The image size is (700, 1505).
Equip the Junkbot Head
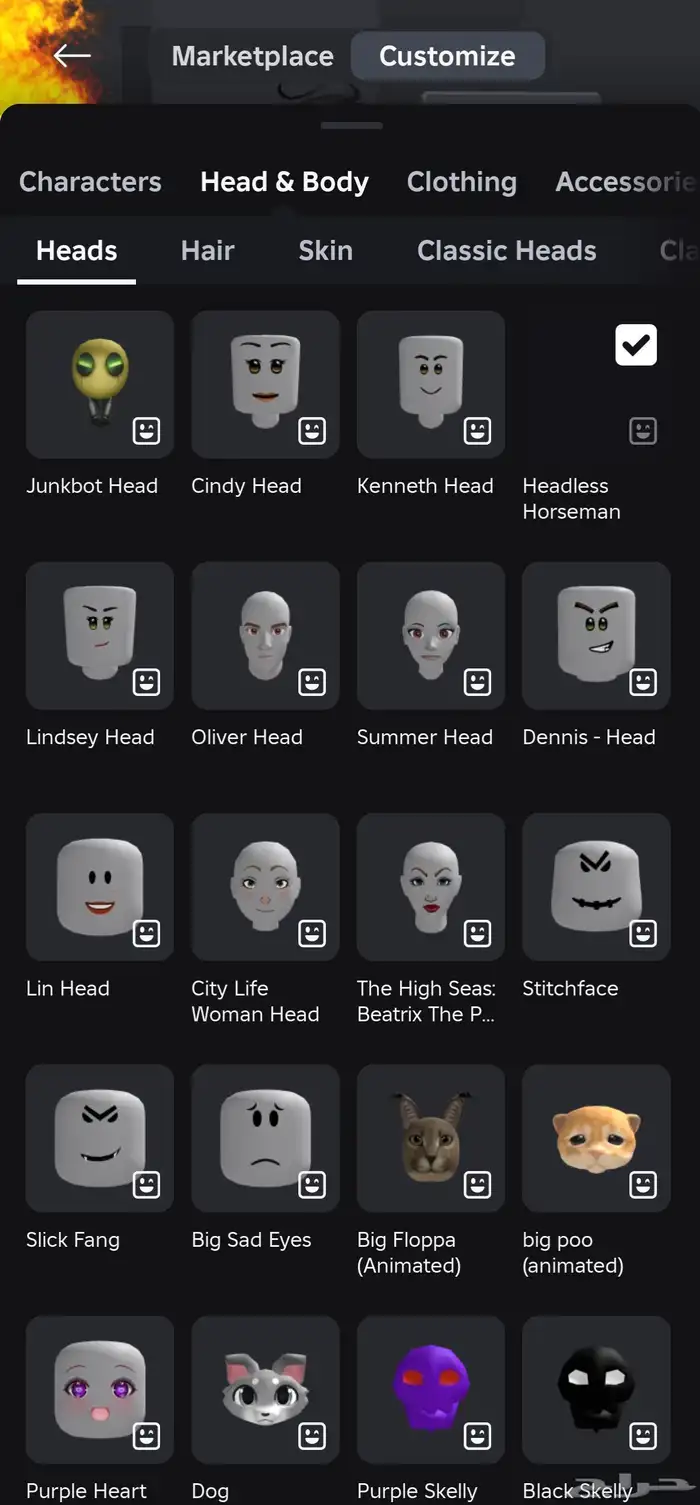(x=99, y=384)
